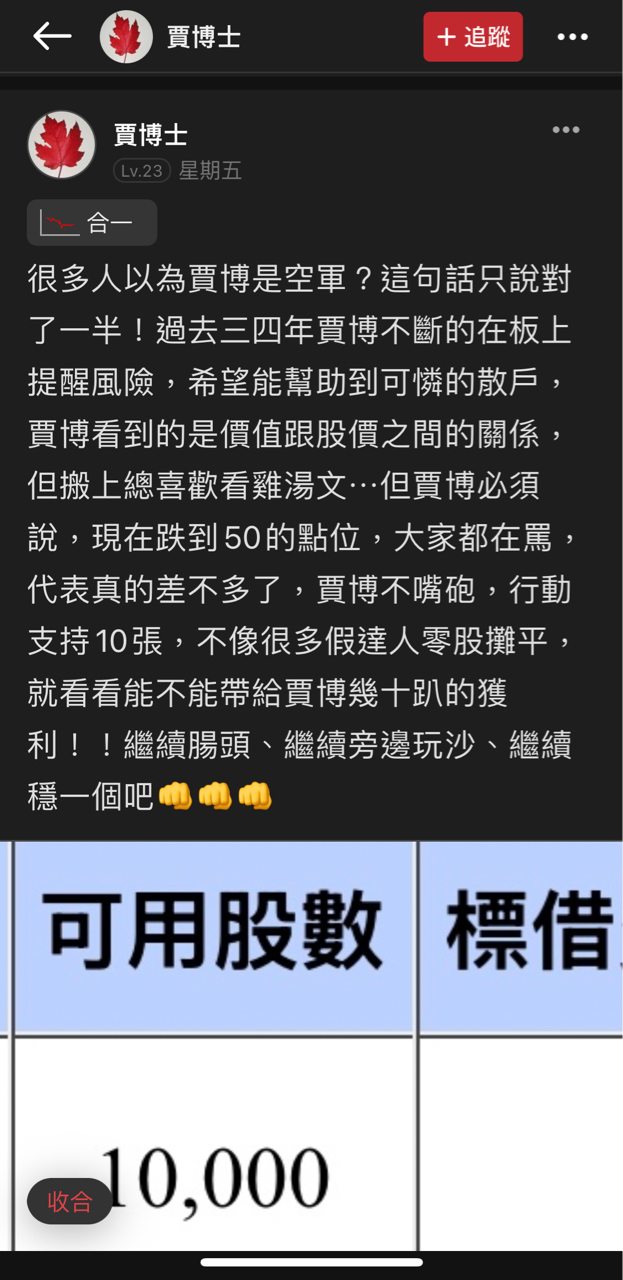Screen dimensions: 623x1280
Task: Tap the red 追蹤 follow button
Action: point(473,37)
